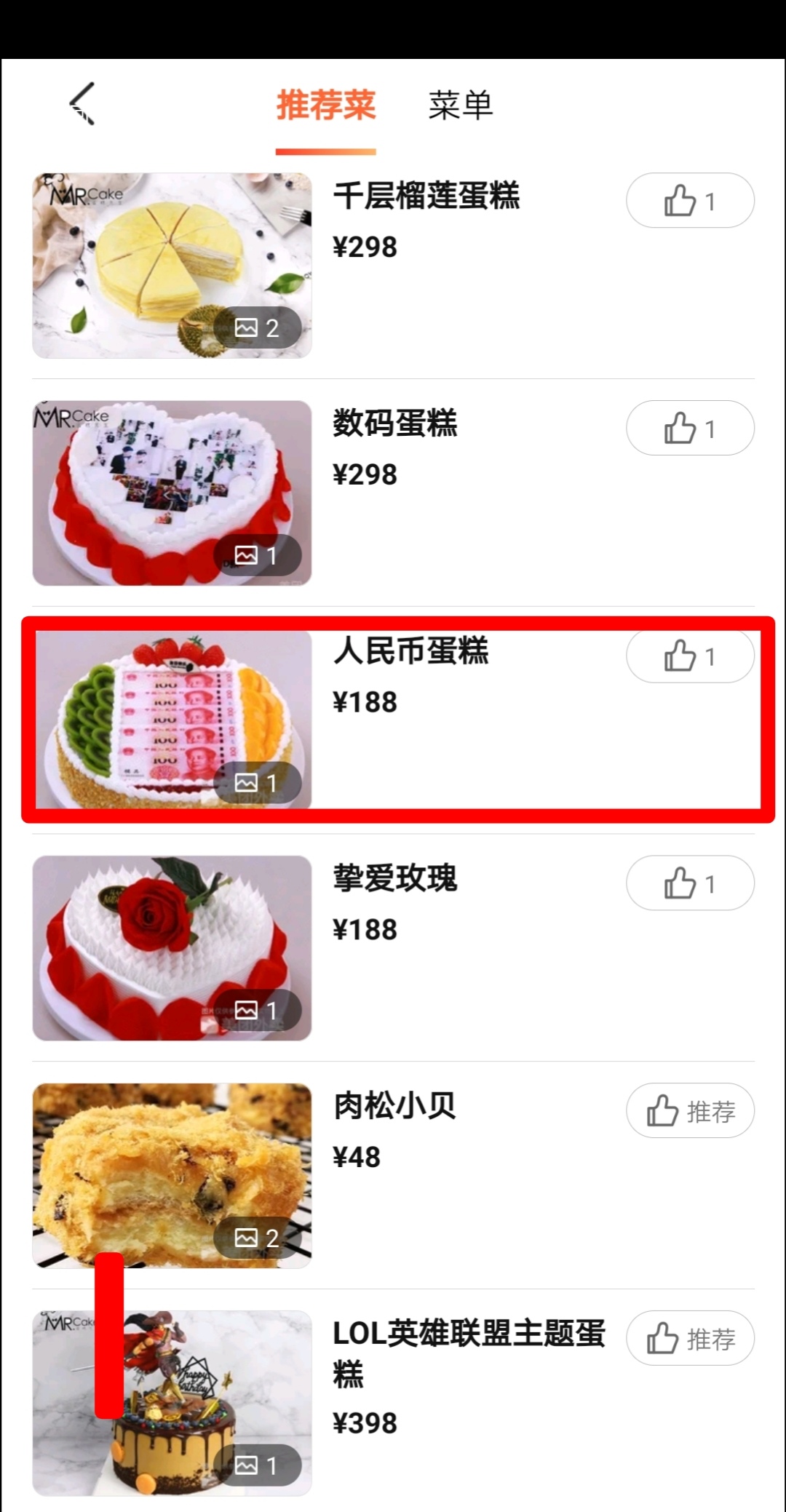
Task: Go back using the arrow icon
Action: pyautogui.click(x=82, y=104)
